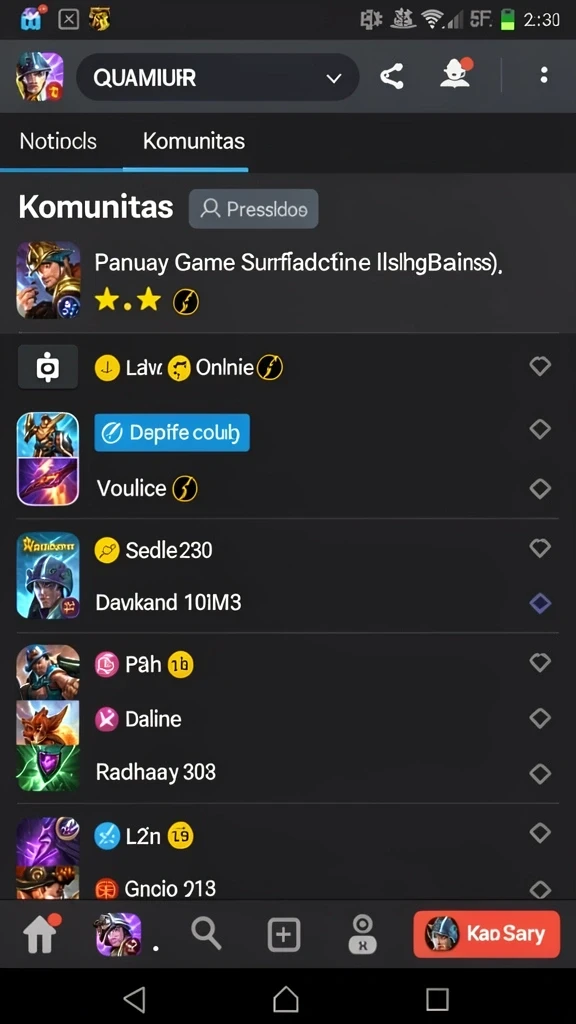This screenshot has height=1024, width=576.
Task: Open the Daline entry
Action: (x=287, y=719)
